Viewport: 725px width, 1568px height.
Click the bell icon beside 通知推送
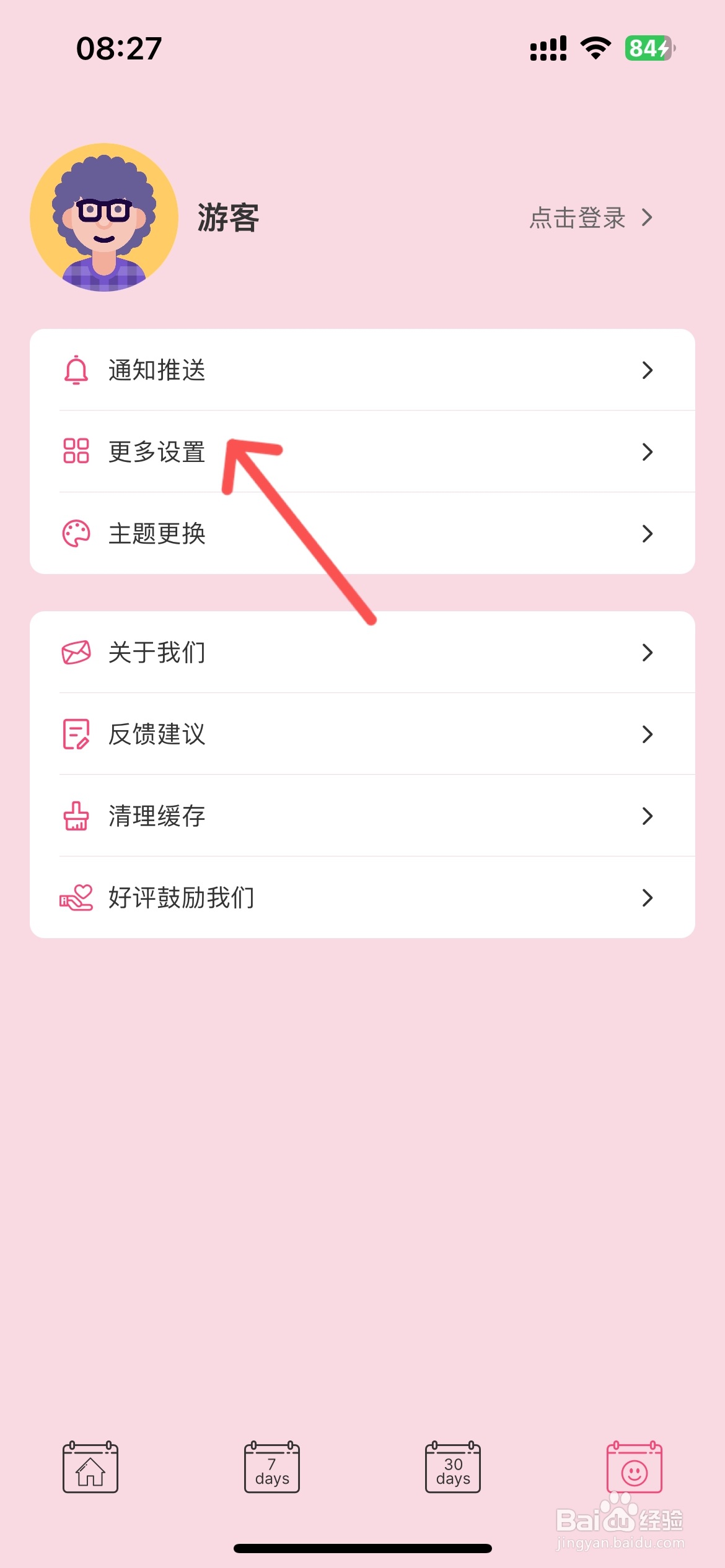[x=76, y=370]
